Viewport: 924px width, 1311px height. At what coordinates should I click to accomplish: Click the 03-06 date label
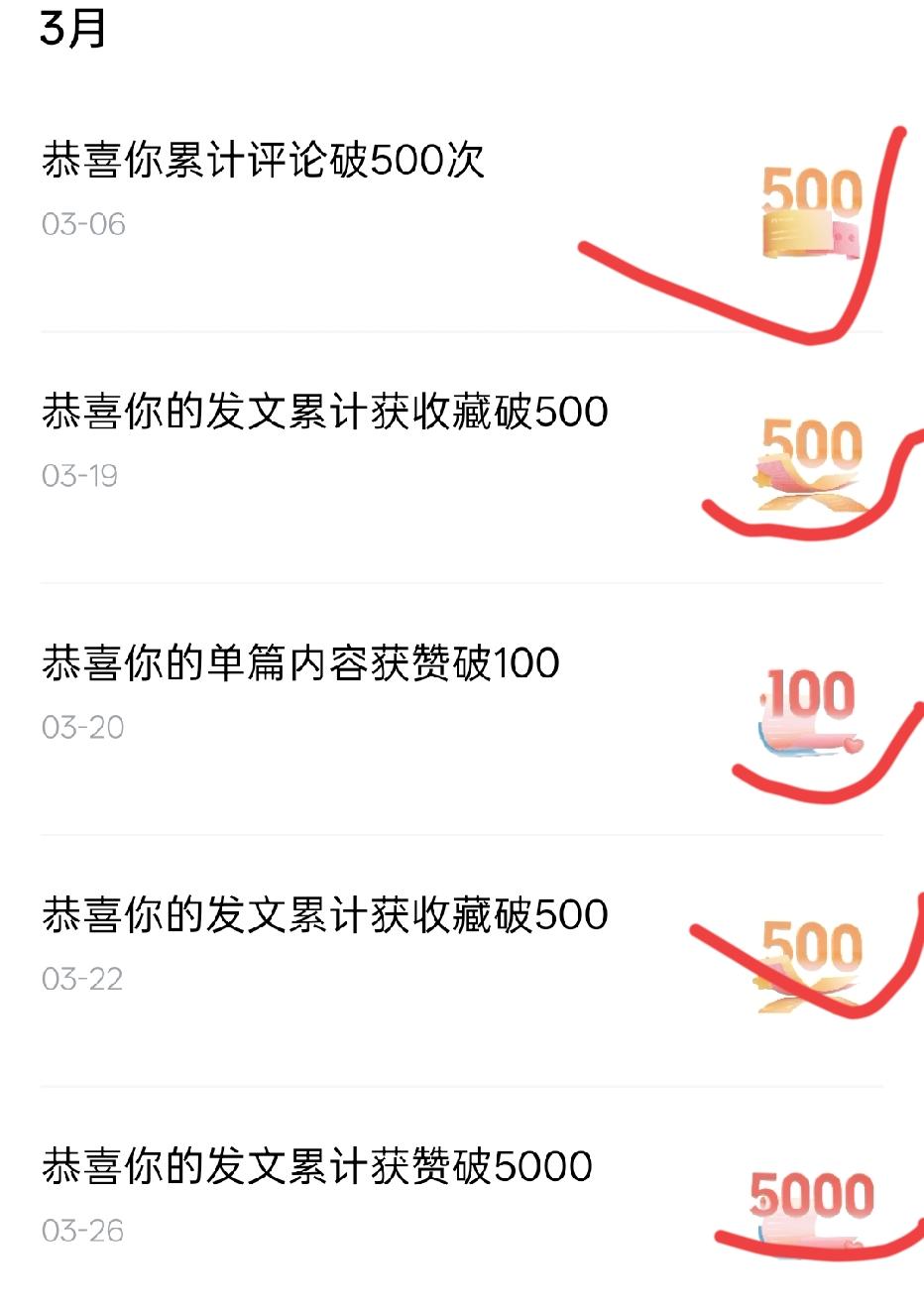(x=81, y=223)
